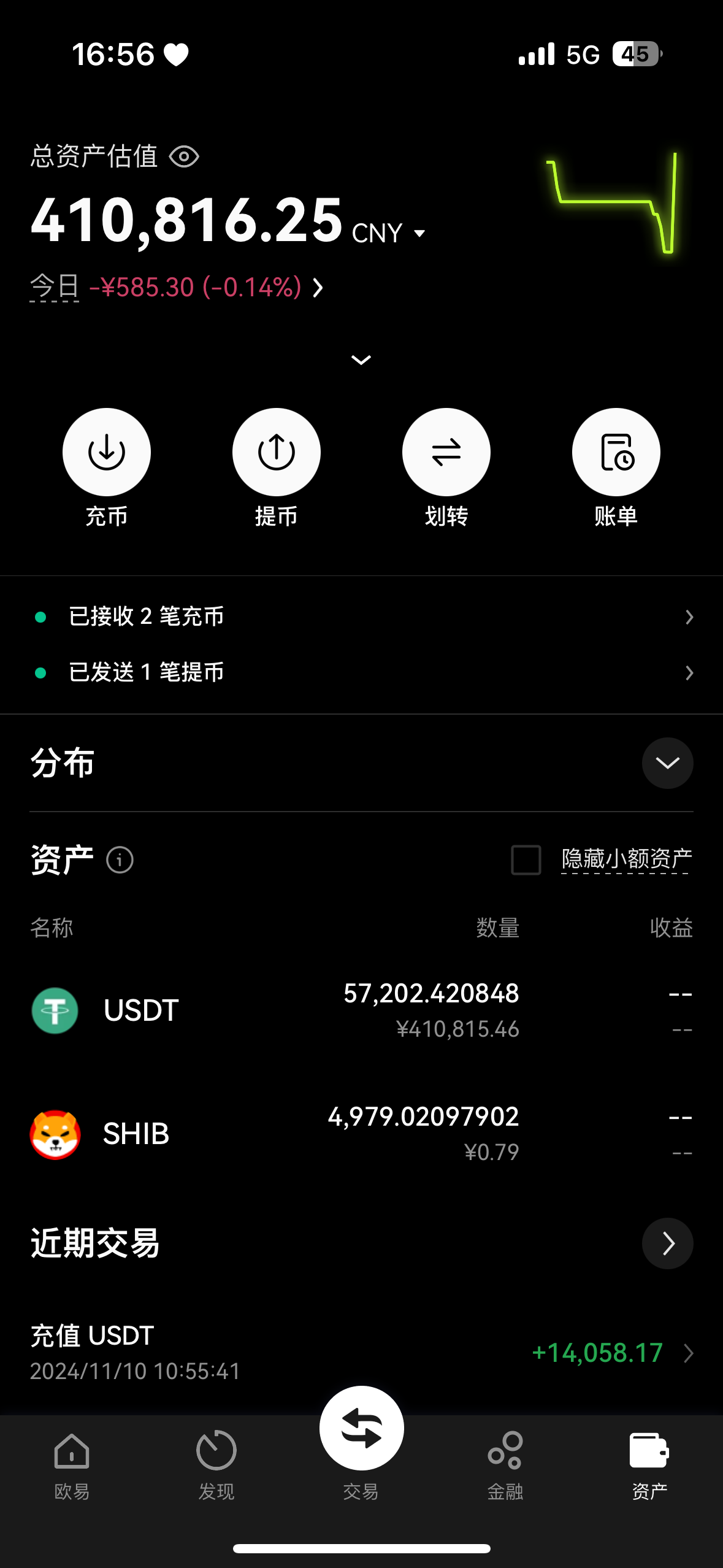The height and width of the screenshot is (1568, 723).
Task: Expand the 分布 distribution section
Action: (x=667, y=763)
